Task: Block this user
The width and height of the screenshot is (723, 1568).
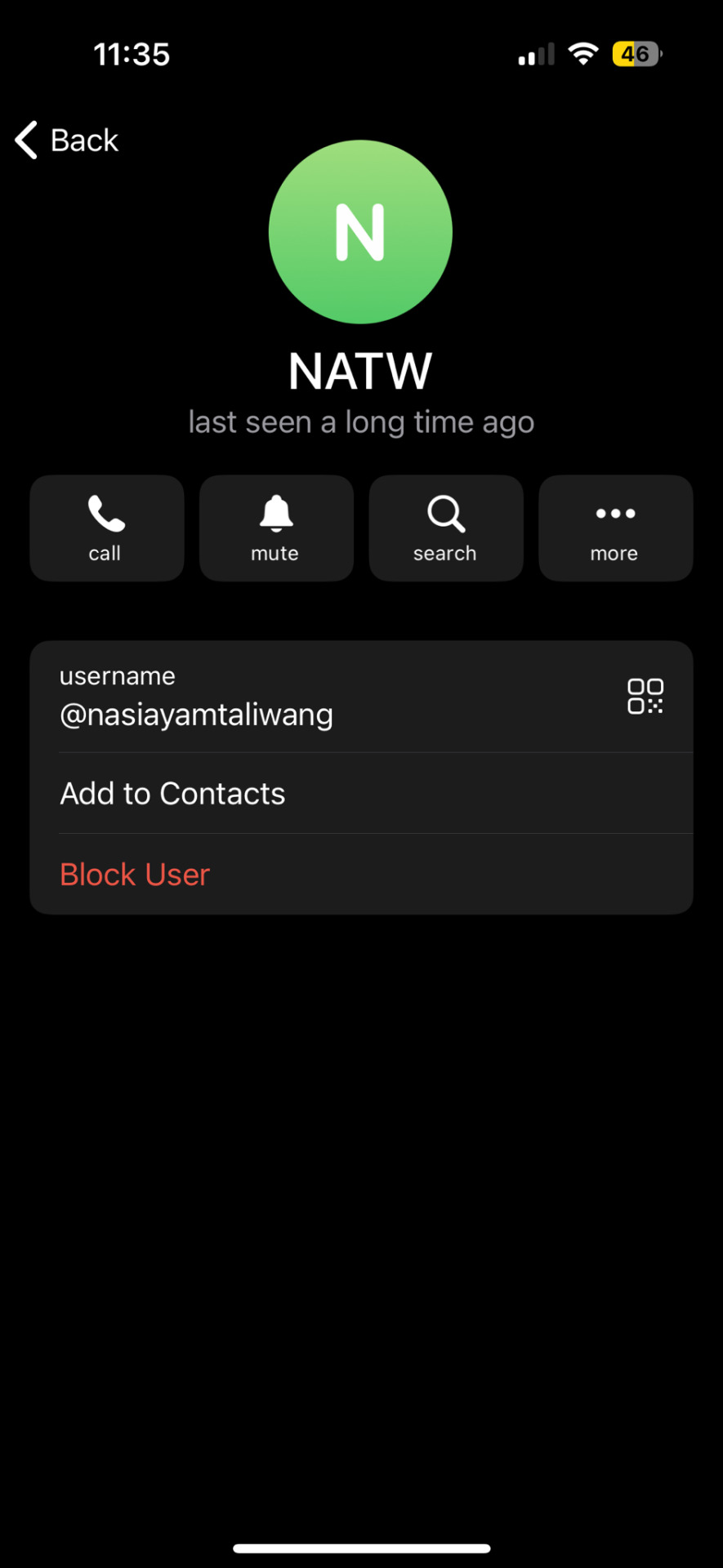Action: click(136, 874)
